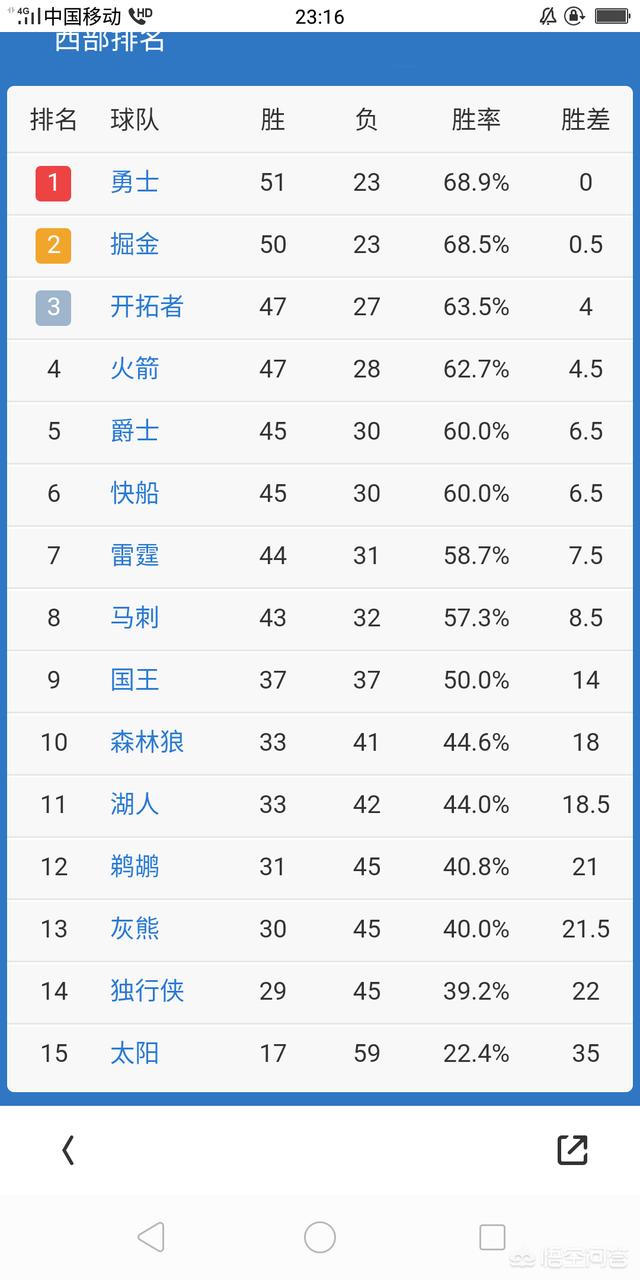Go back with the left arrow
This screenshot has height=1280, width=640.
[x=68, y=1150]
